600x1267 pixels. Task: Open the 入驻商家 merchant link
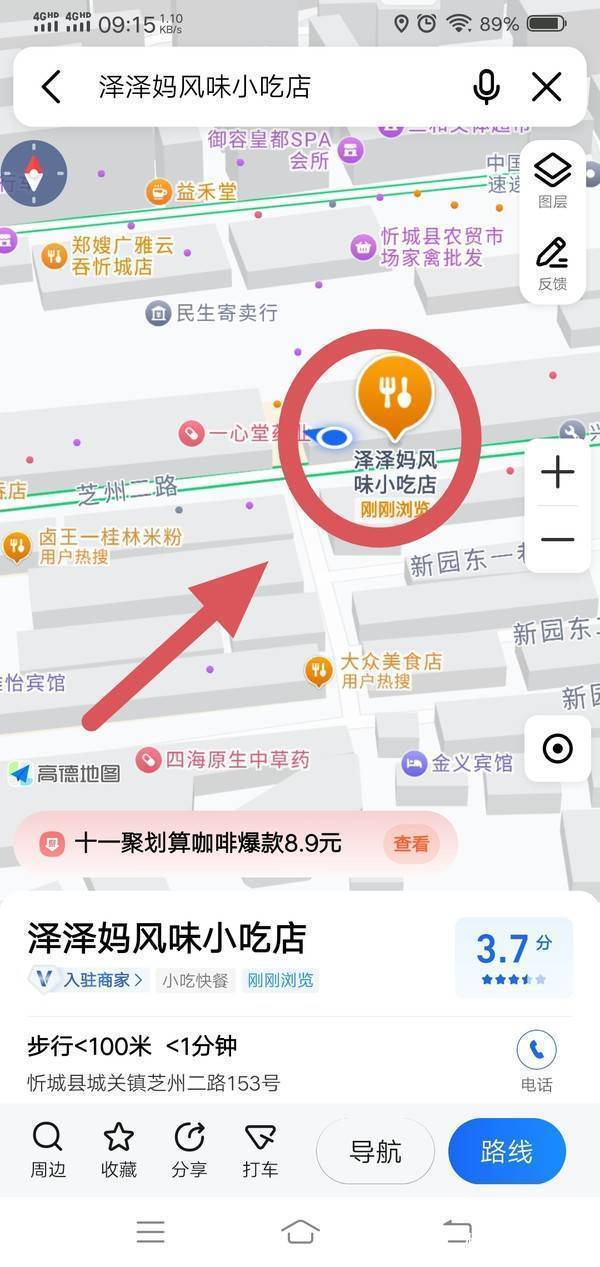pyautogui.click(x=90, y=979)
